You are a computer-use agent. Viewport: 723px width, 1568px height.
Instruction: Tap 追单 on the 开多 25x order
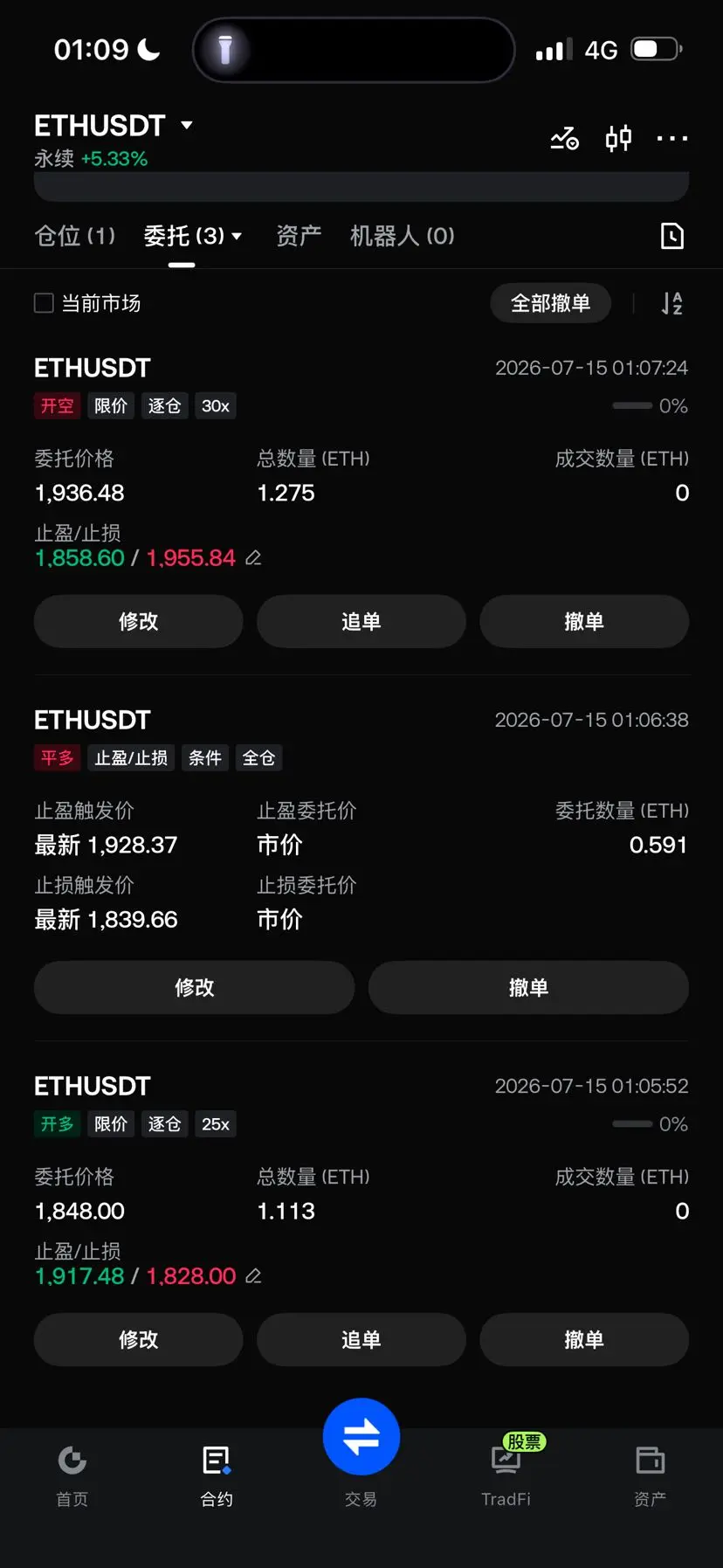pyautogui.click(x=361, y=1339)
